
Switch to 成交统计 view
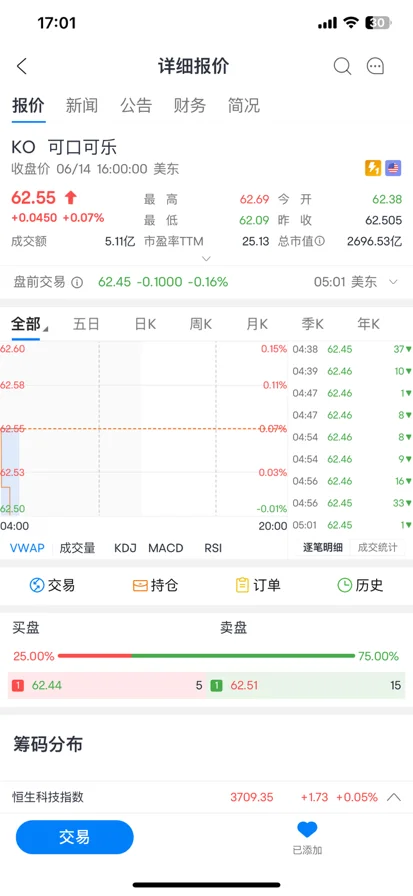click(378, 547)
